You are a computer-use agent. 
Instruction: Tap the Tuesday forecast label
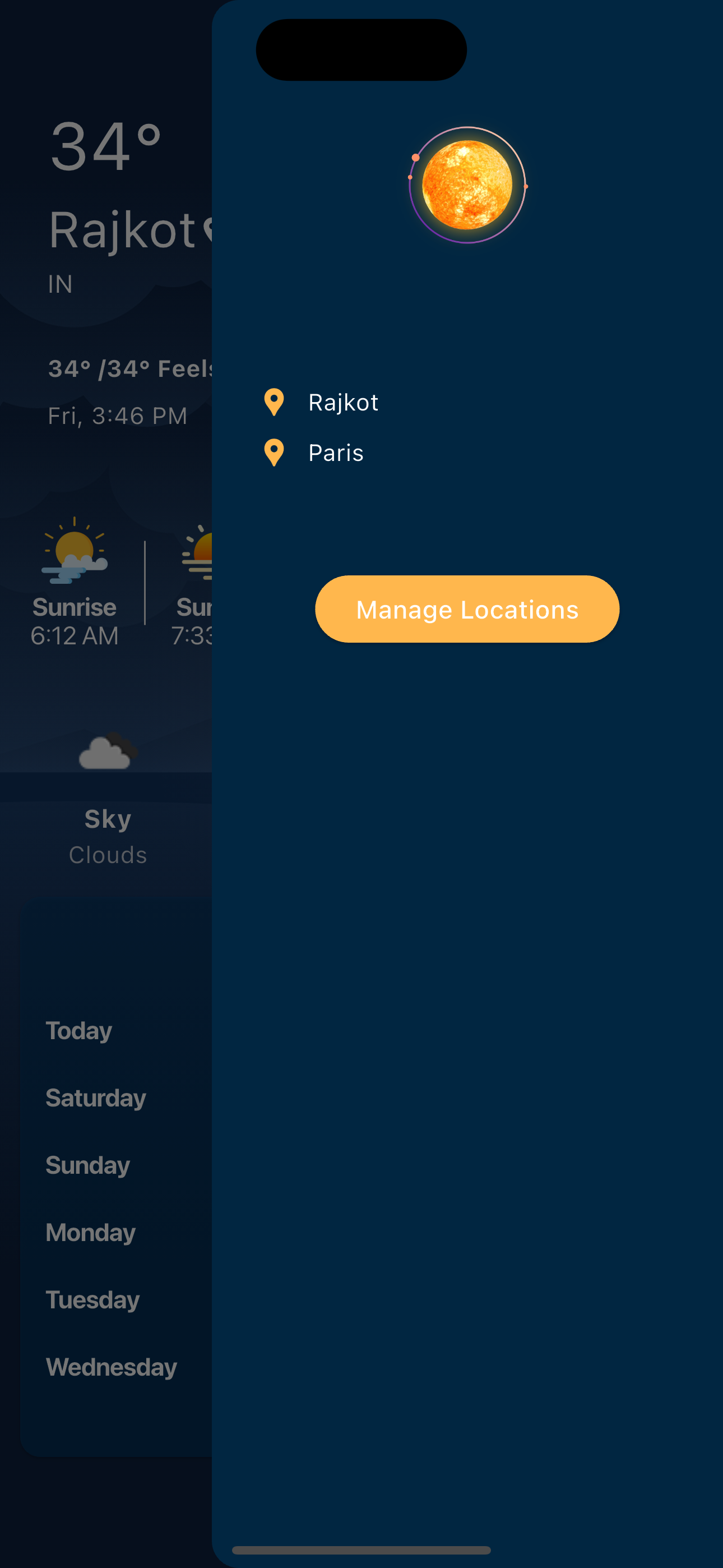pos(92,1299)
